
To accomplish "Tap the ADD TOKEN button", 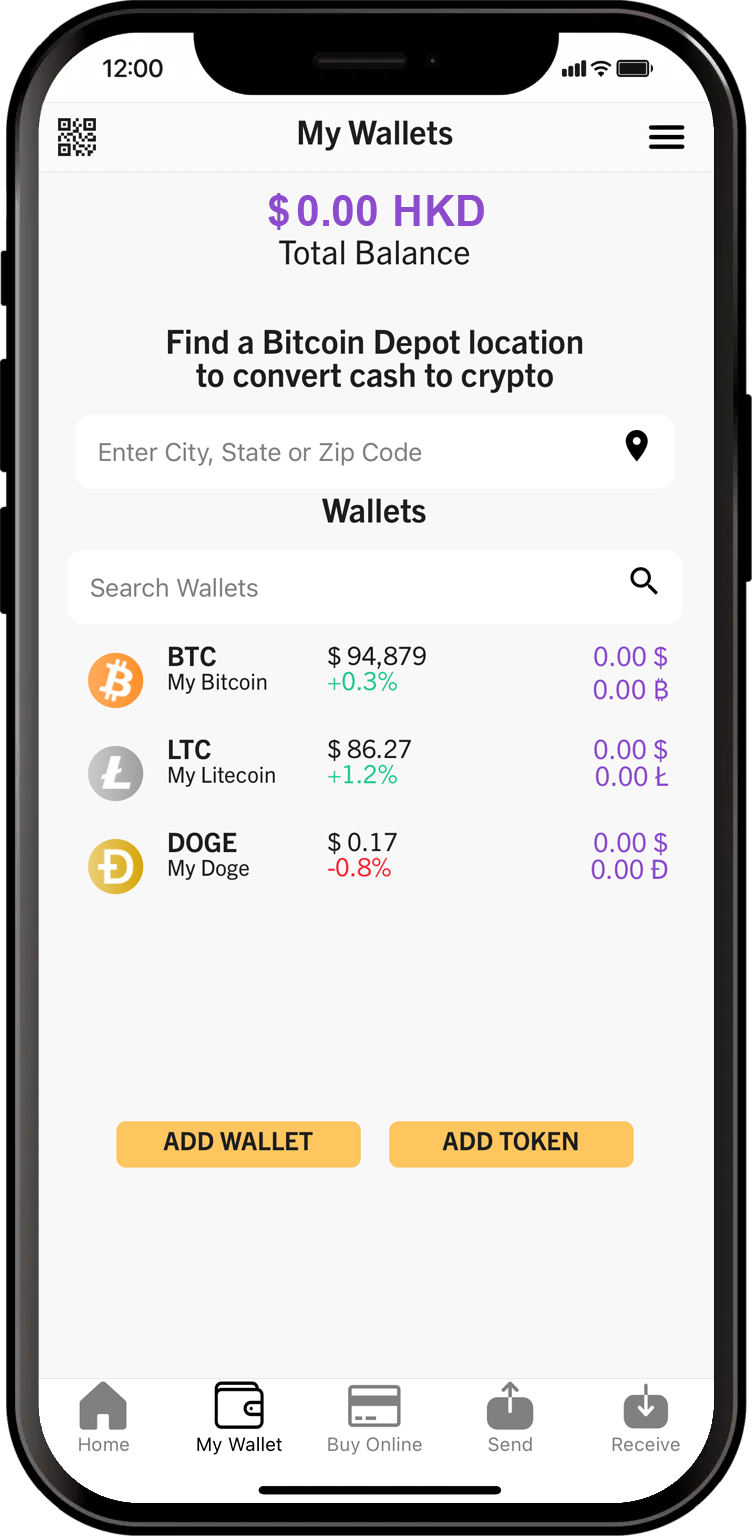I will [x=511, y=1143].
